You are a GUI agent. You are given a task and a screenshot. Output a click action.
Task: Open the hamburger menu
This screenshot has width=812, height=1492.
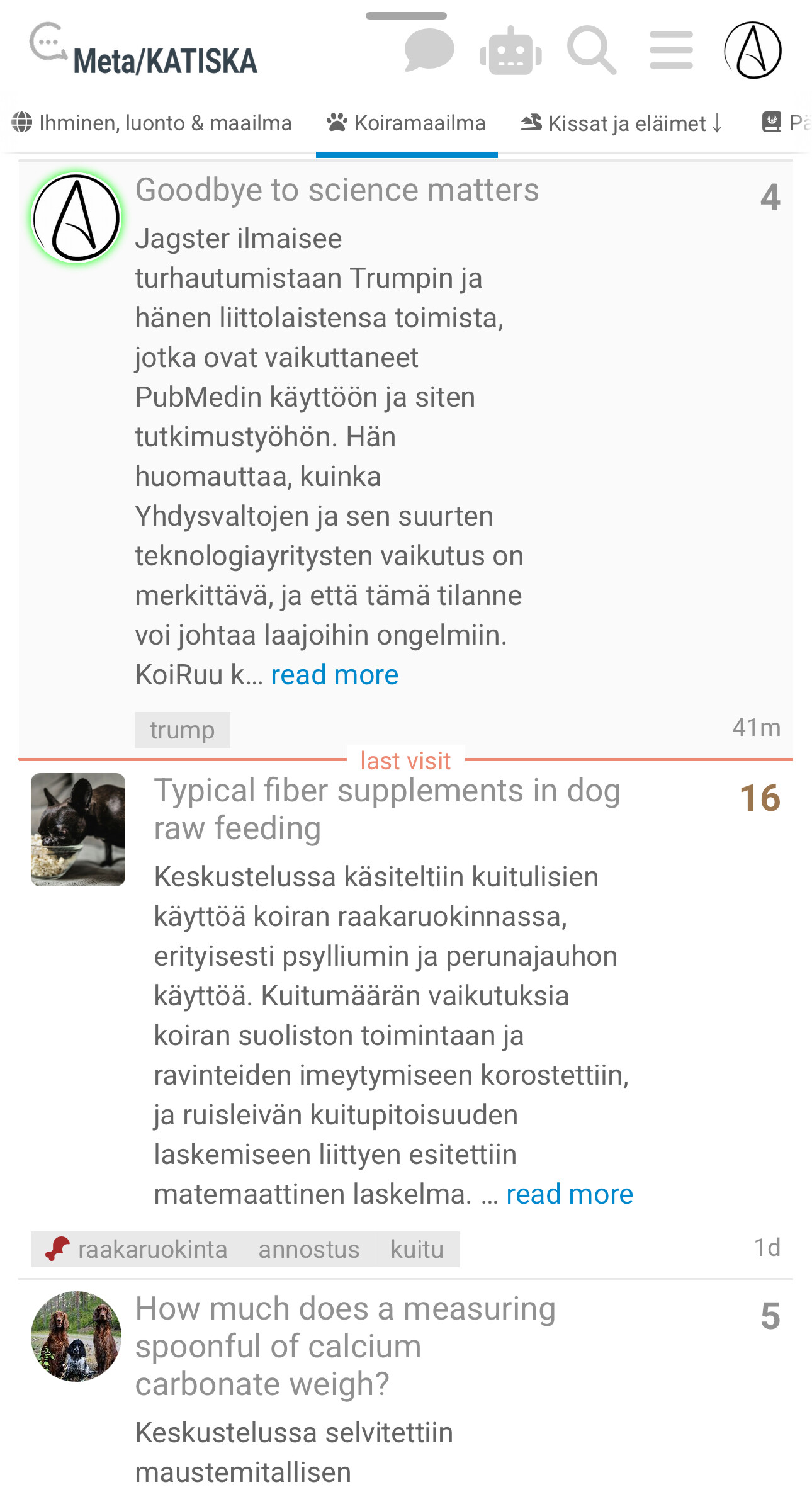point(671,50)
